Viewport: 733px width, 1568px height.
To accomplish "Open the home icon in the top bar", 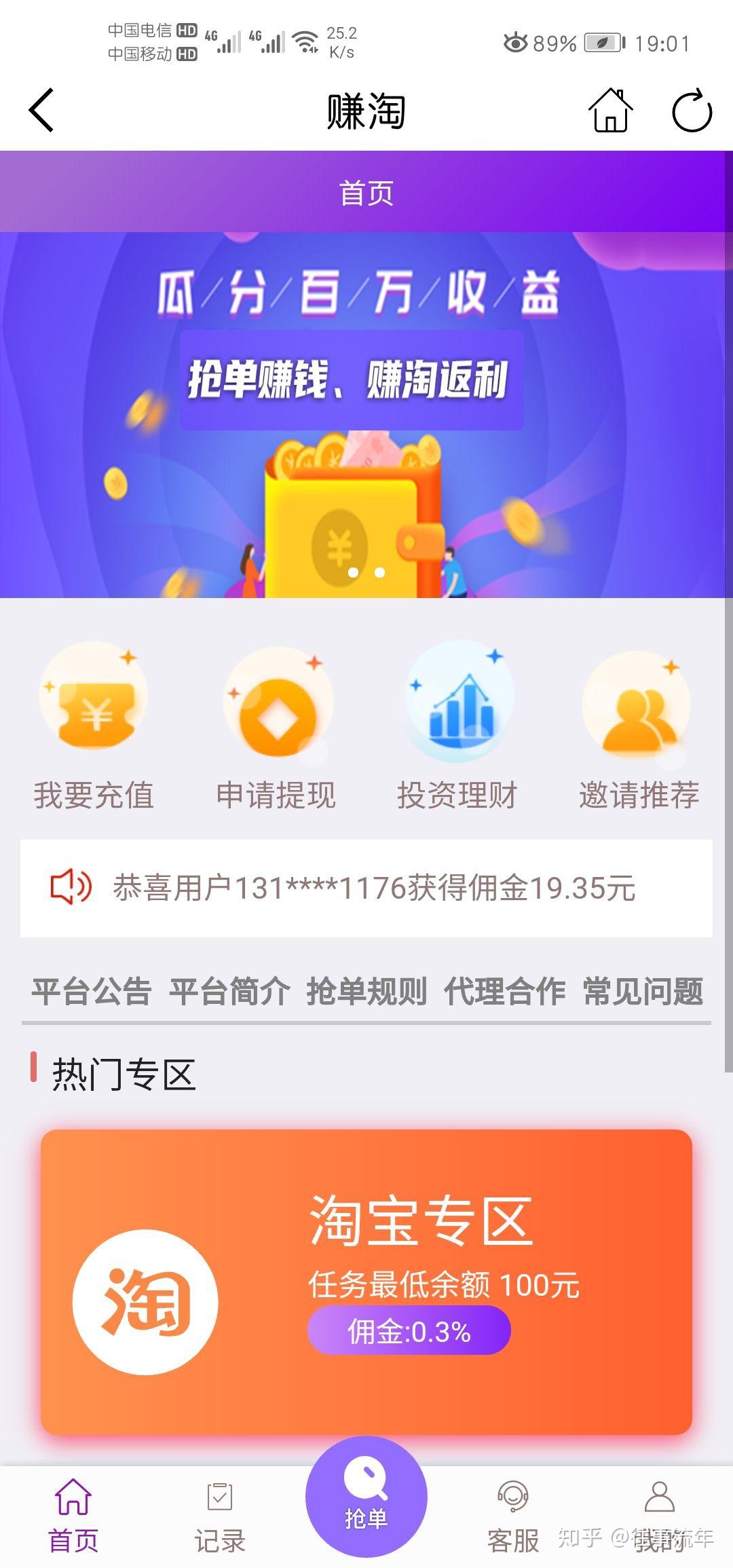I will (610, 111).
